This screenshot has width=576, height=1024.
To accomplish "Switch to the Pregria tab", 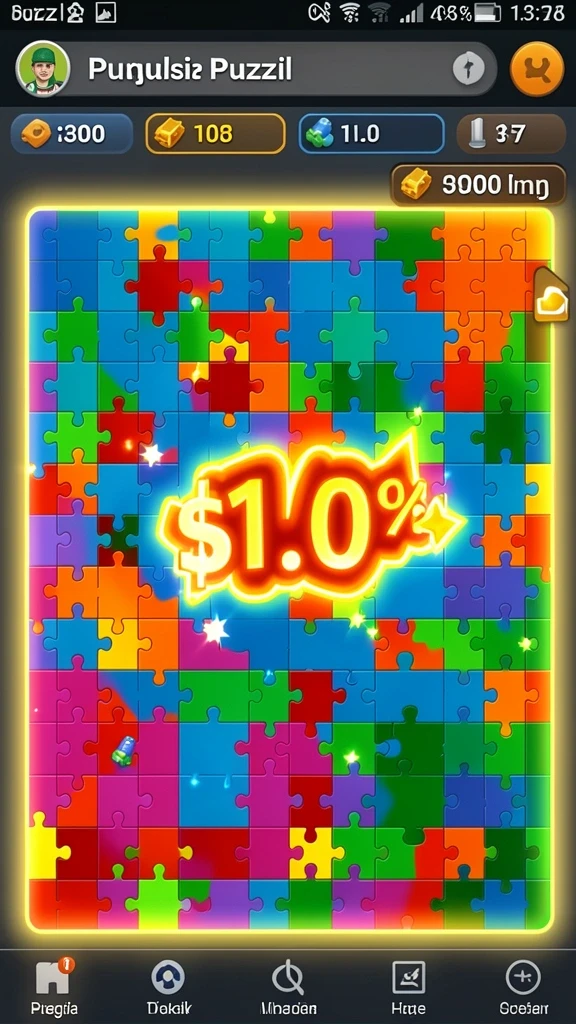I will click(54, 985).
